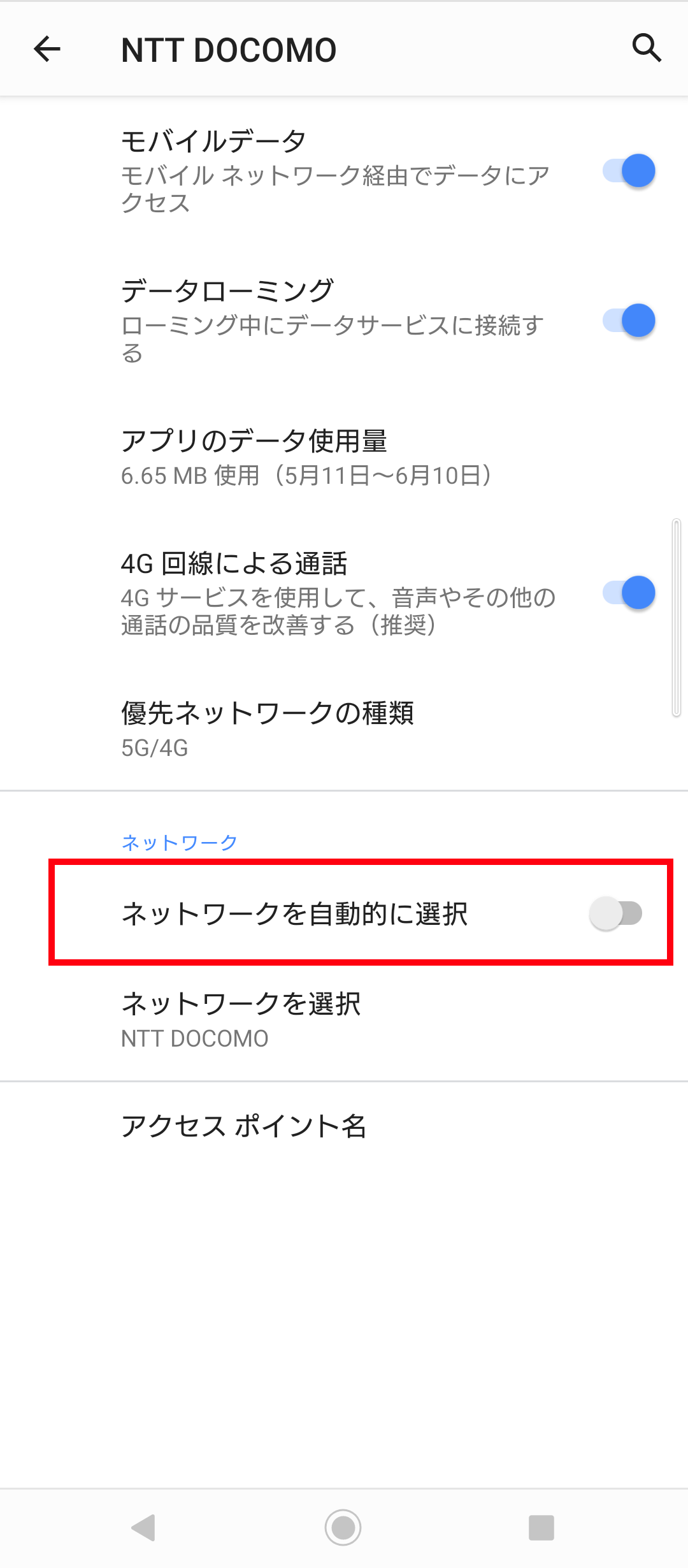Tap the NTT DOCOMO title

pyautogui.click(x=229, y=49)
